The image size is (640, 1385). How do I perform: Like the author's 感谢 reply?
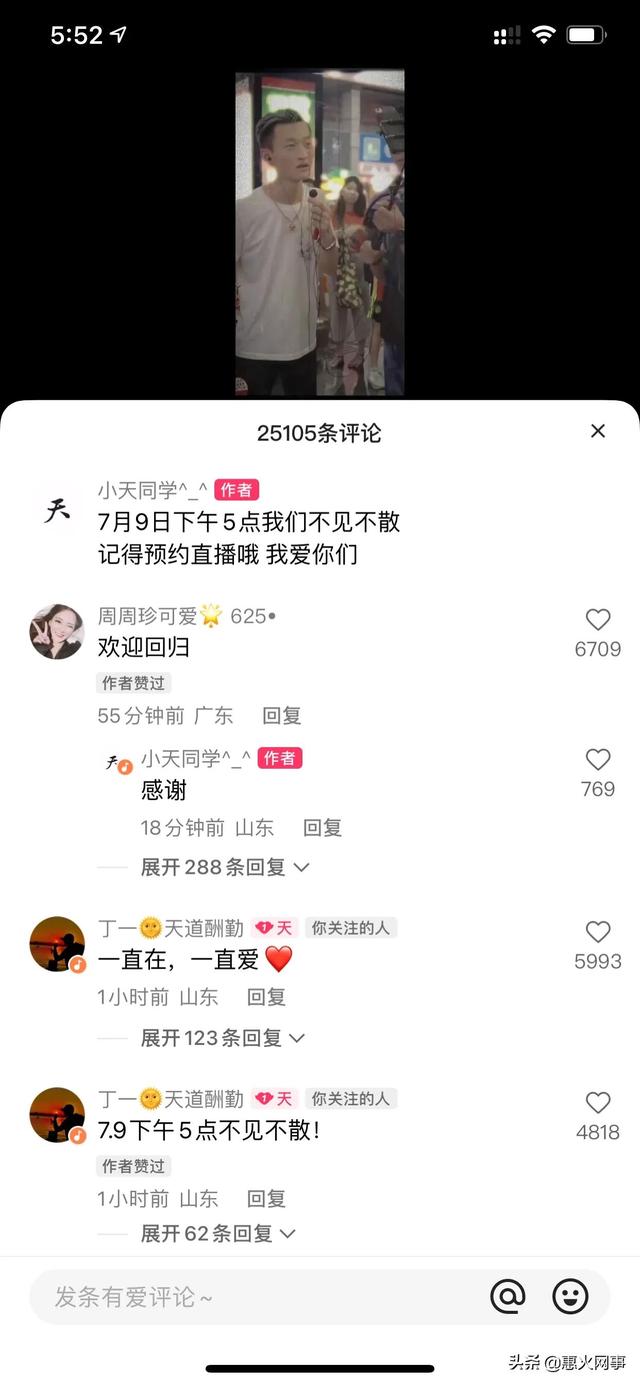pyautogui.click(x=598, y=760)
